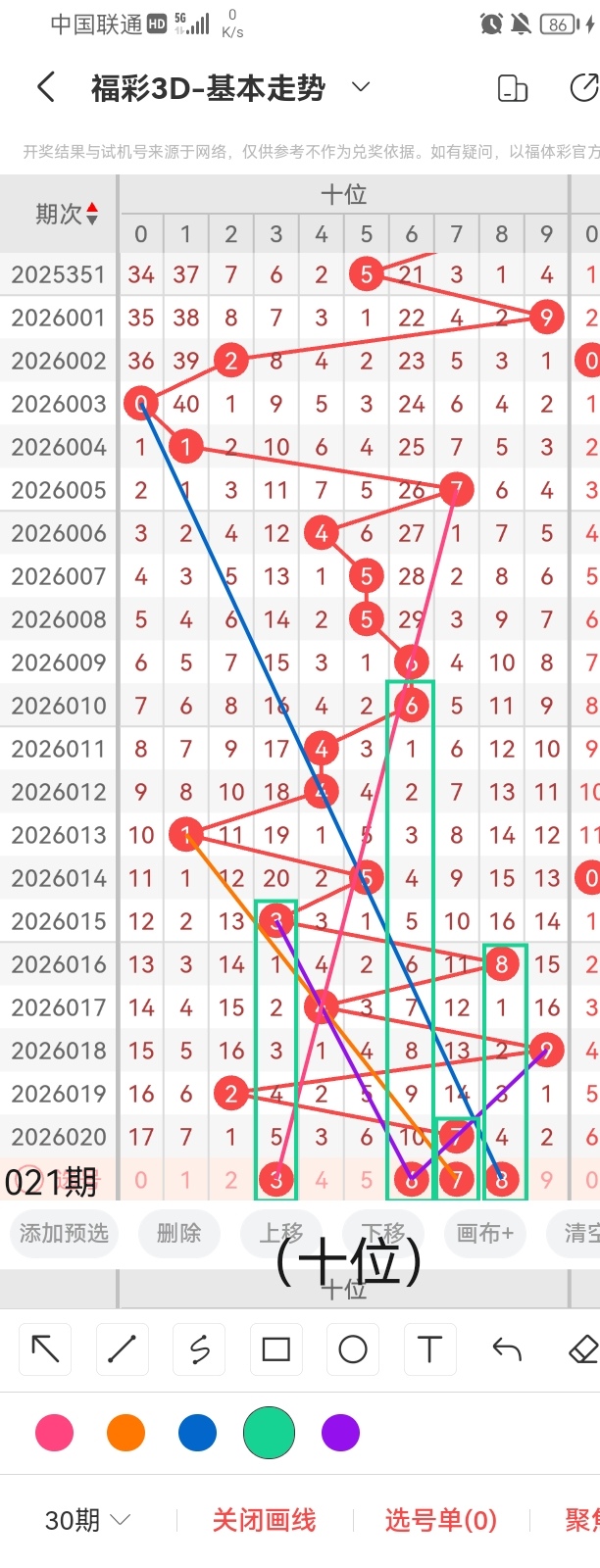The height and width of the screenshot is (1568, 600).
Task: Select the circle drawing tool
Action: (353, 1349)
